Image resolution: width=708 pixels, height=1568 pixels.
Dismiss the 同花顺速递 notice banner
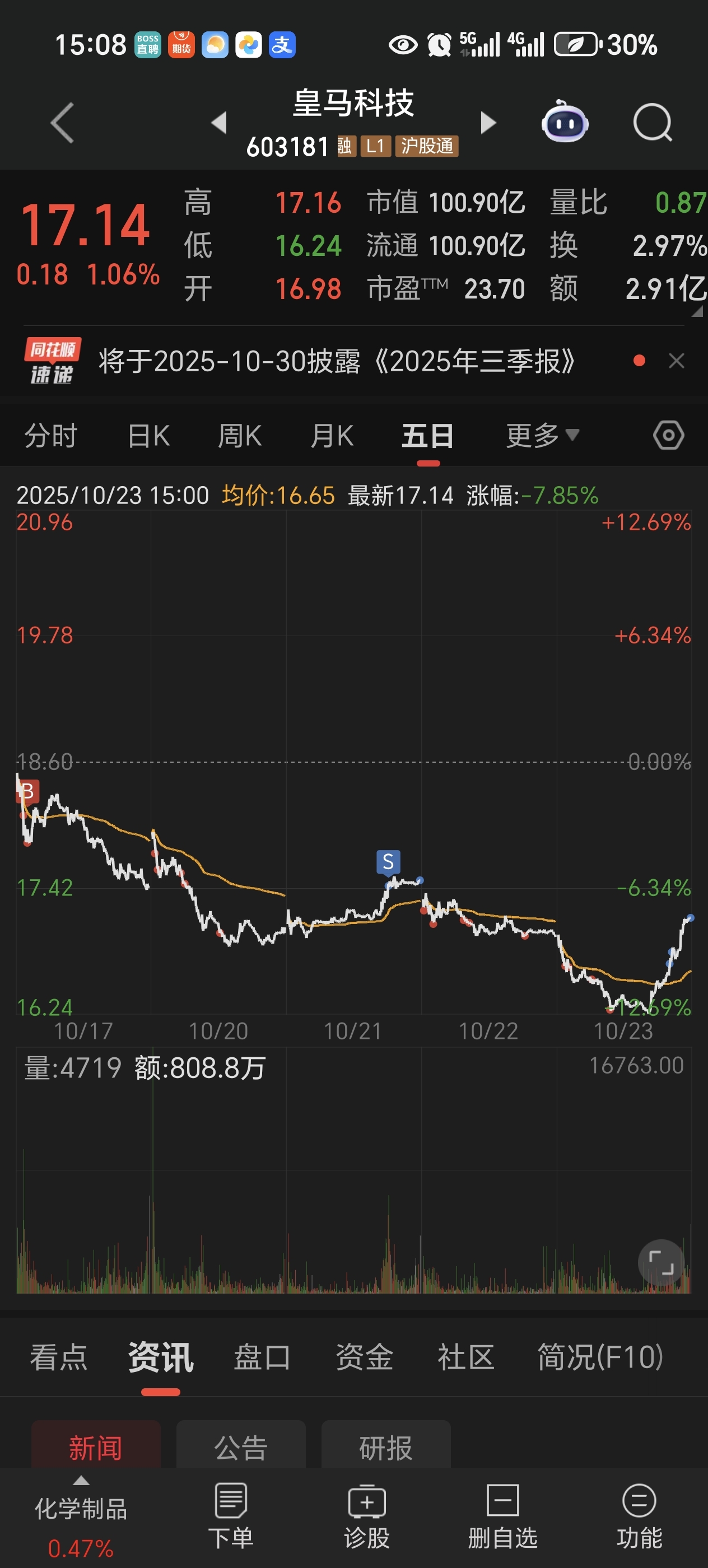[x=676, y=362]
